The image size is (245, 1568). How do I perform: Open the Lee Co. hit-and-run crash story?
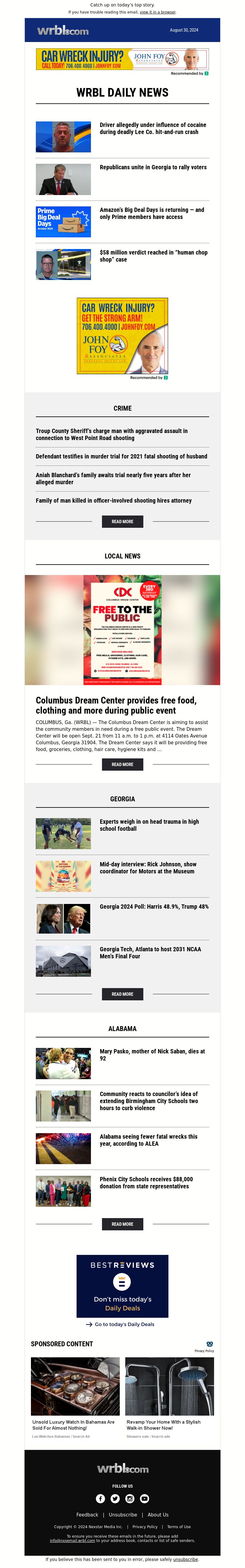coord(153,128)
